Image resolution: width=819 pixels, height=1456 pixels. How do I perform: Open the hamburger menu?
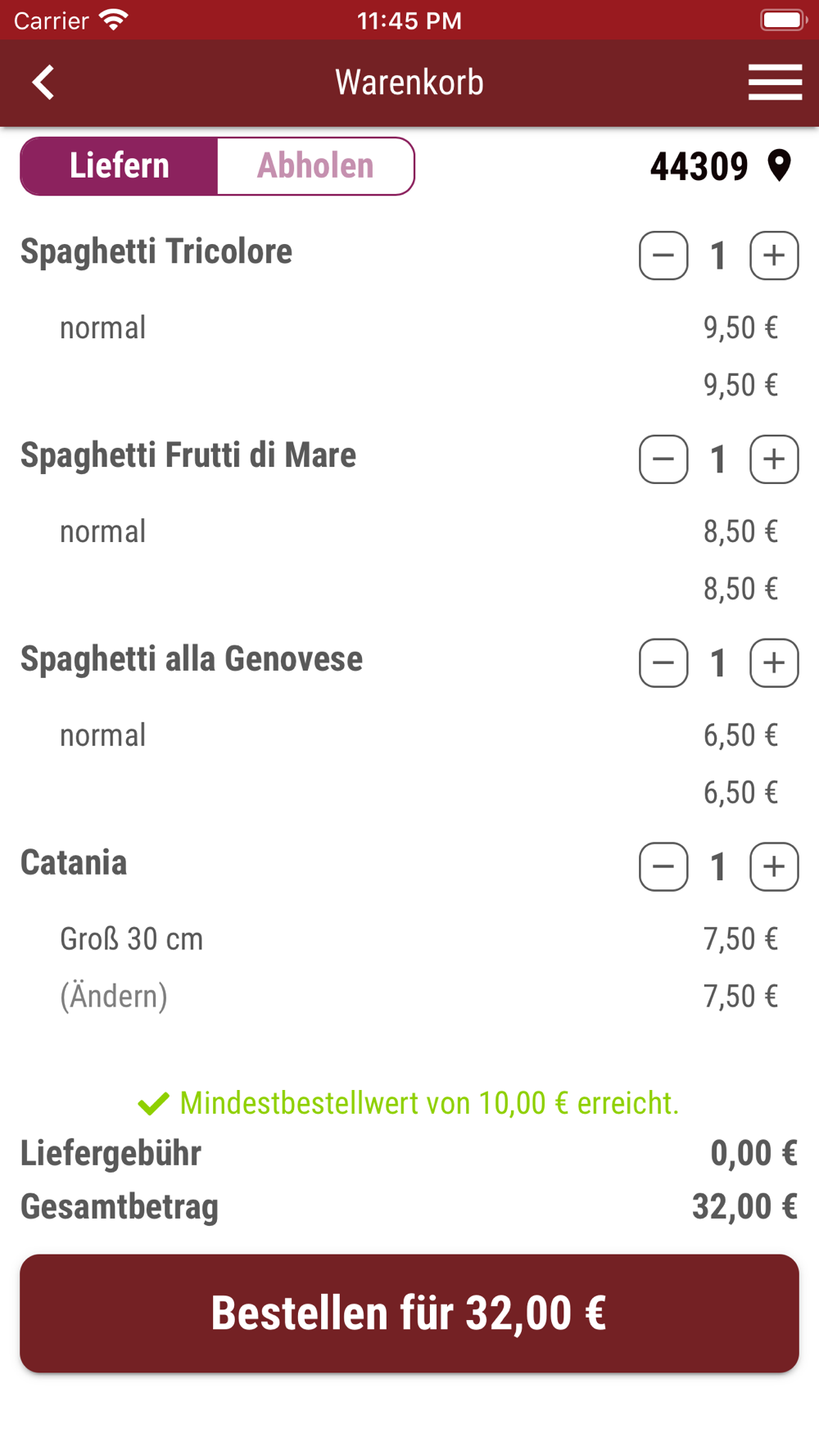775,83
